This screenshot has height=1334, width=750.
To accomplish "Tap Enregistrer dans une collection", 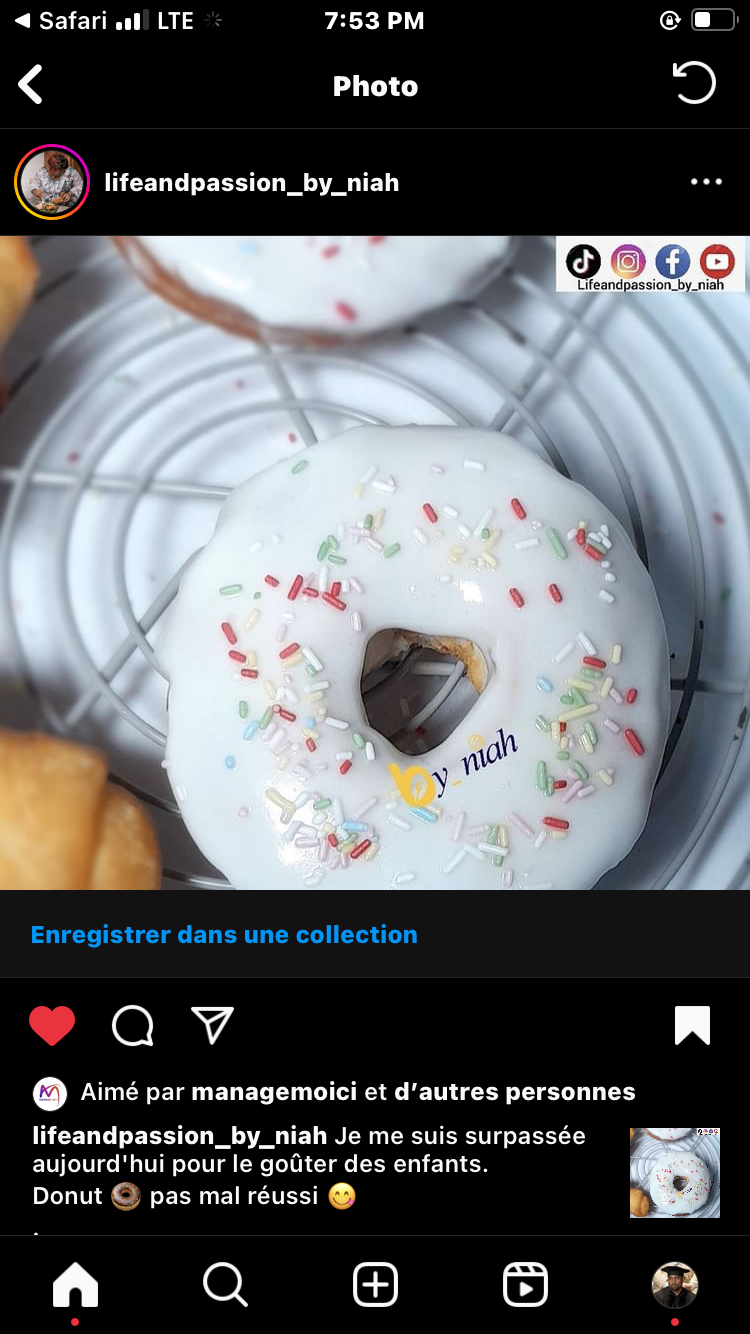I will (224, 935).
